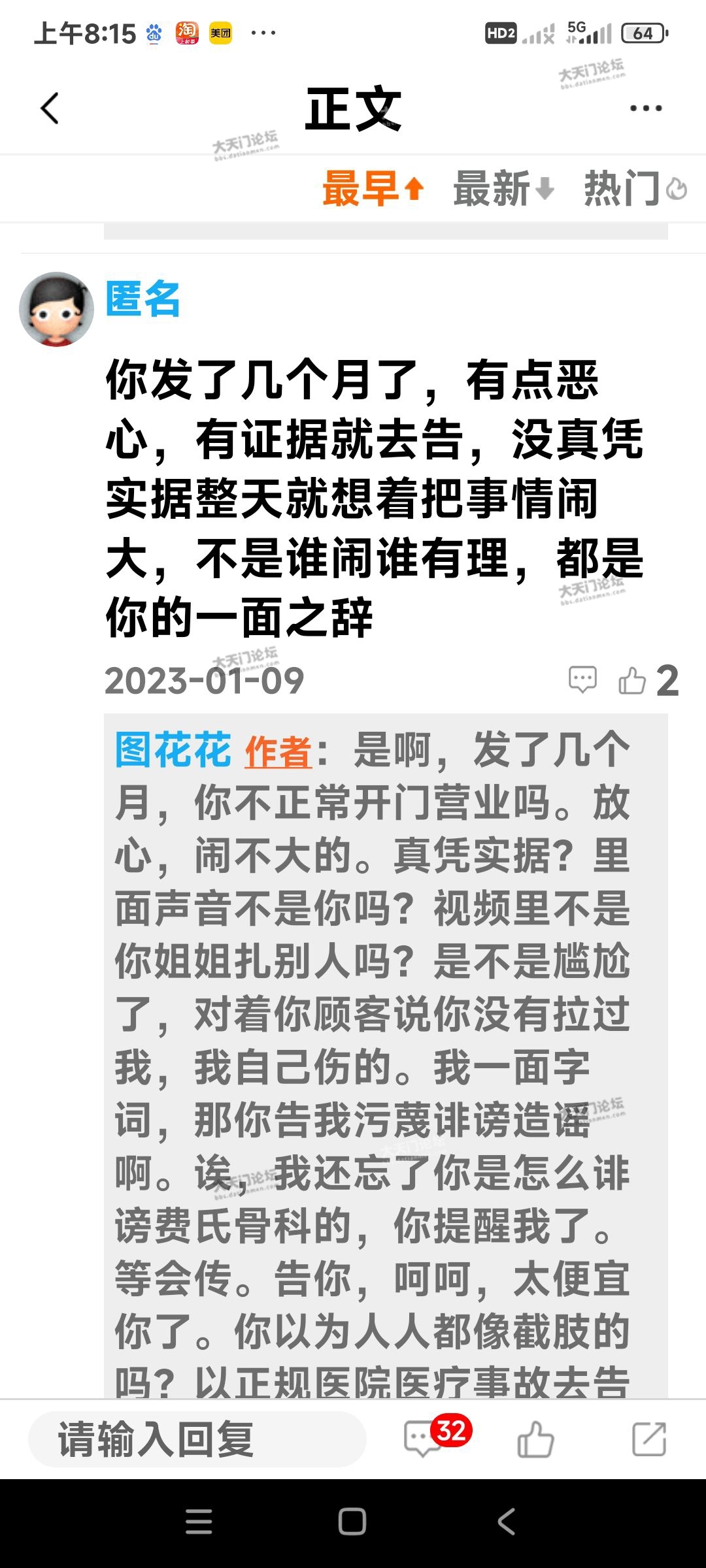Reply to the 匿名 comment

582,679
